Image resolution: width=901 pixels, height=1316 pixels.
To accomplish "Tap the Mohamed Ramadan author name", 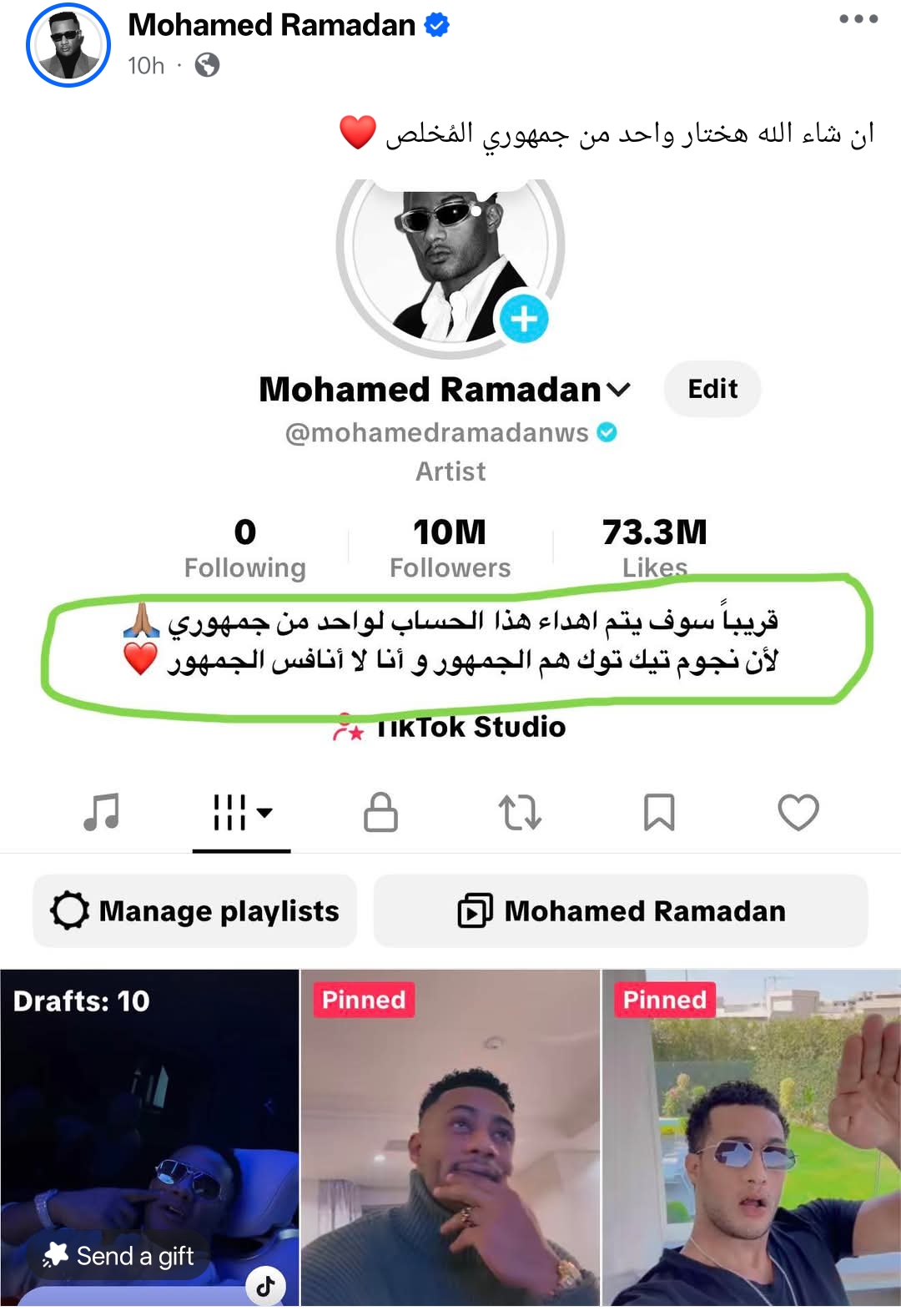I will pyautogui.click(x=271, y=25).
